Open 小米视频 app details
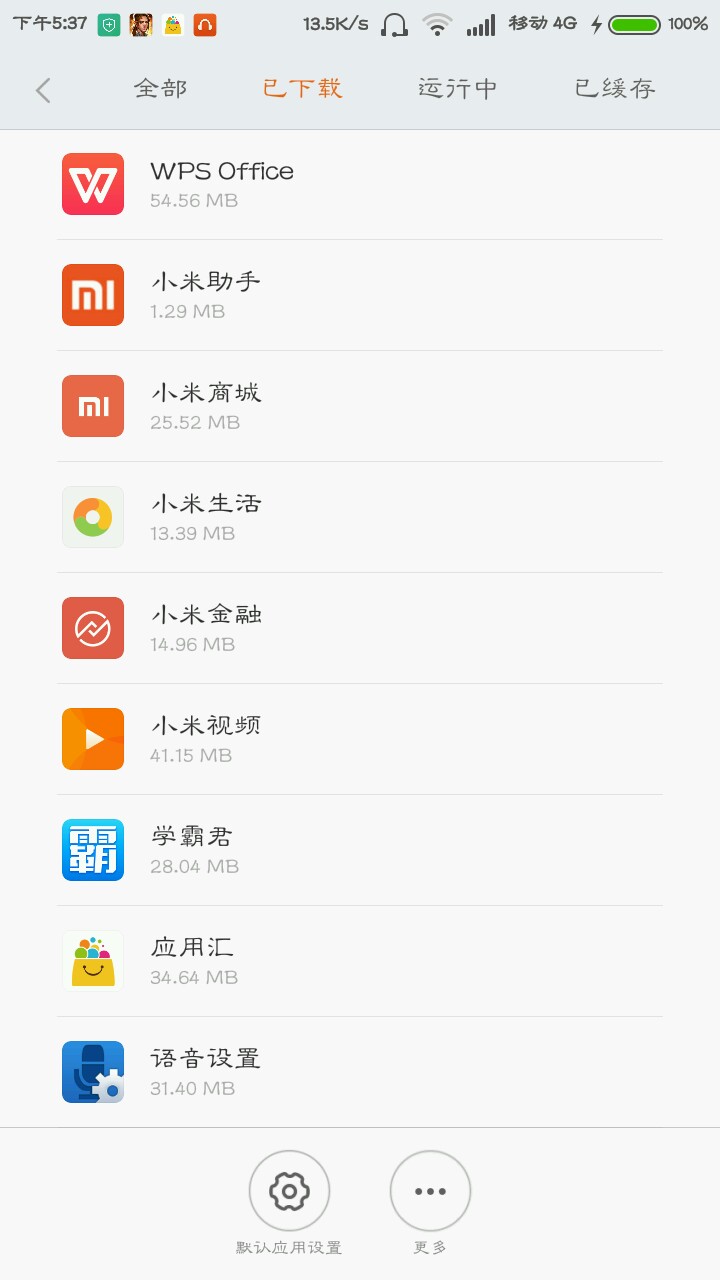Viewport: 720px width, 1280px height. pos(360,739)
